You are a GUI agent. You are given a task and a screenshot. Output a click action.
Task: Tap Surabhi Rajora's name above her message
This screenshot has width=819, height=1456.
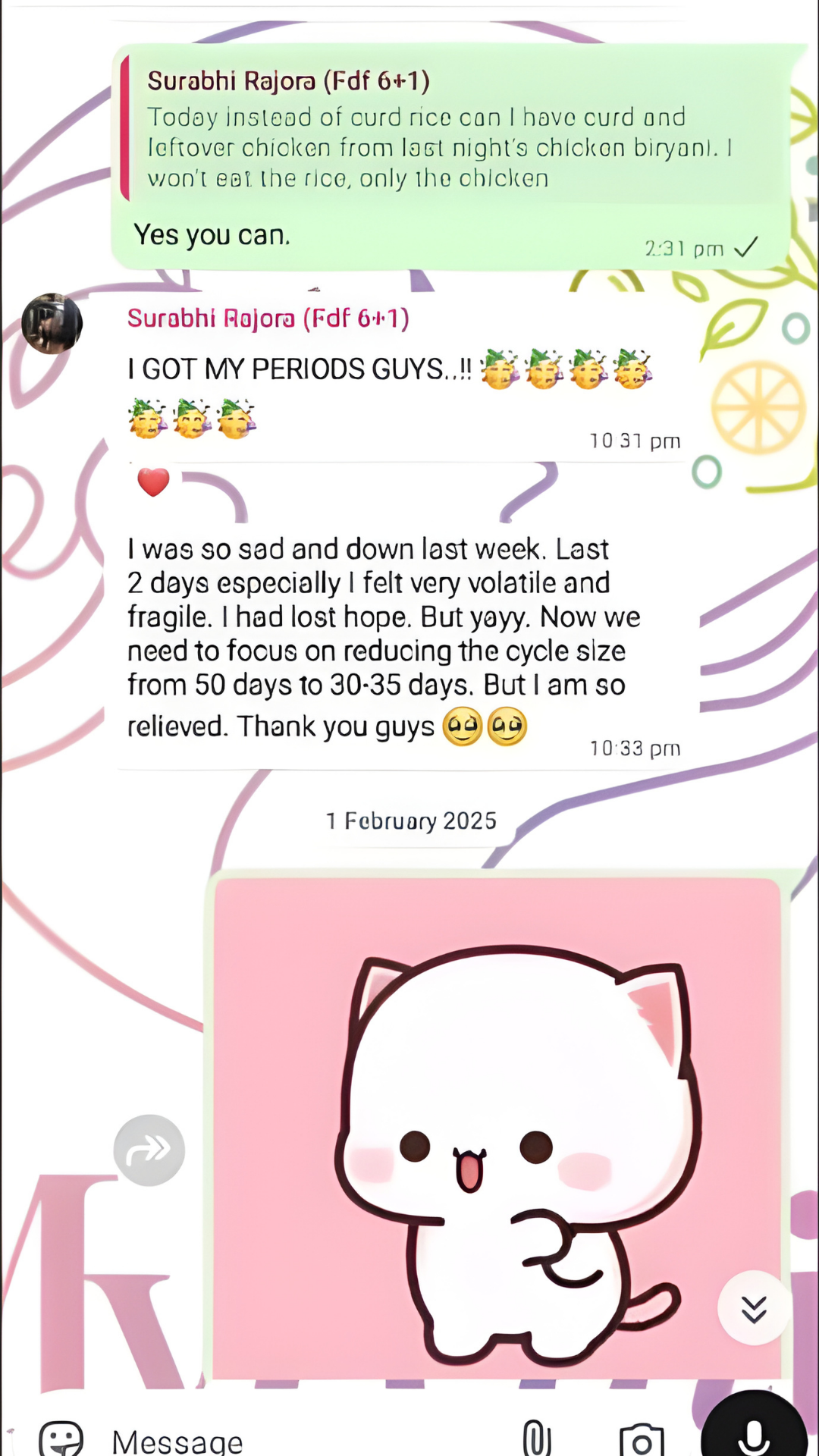[268, 318]
